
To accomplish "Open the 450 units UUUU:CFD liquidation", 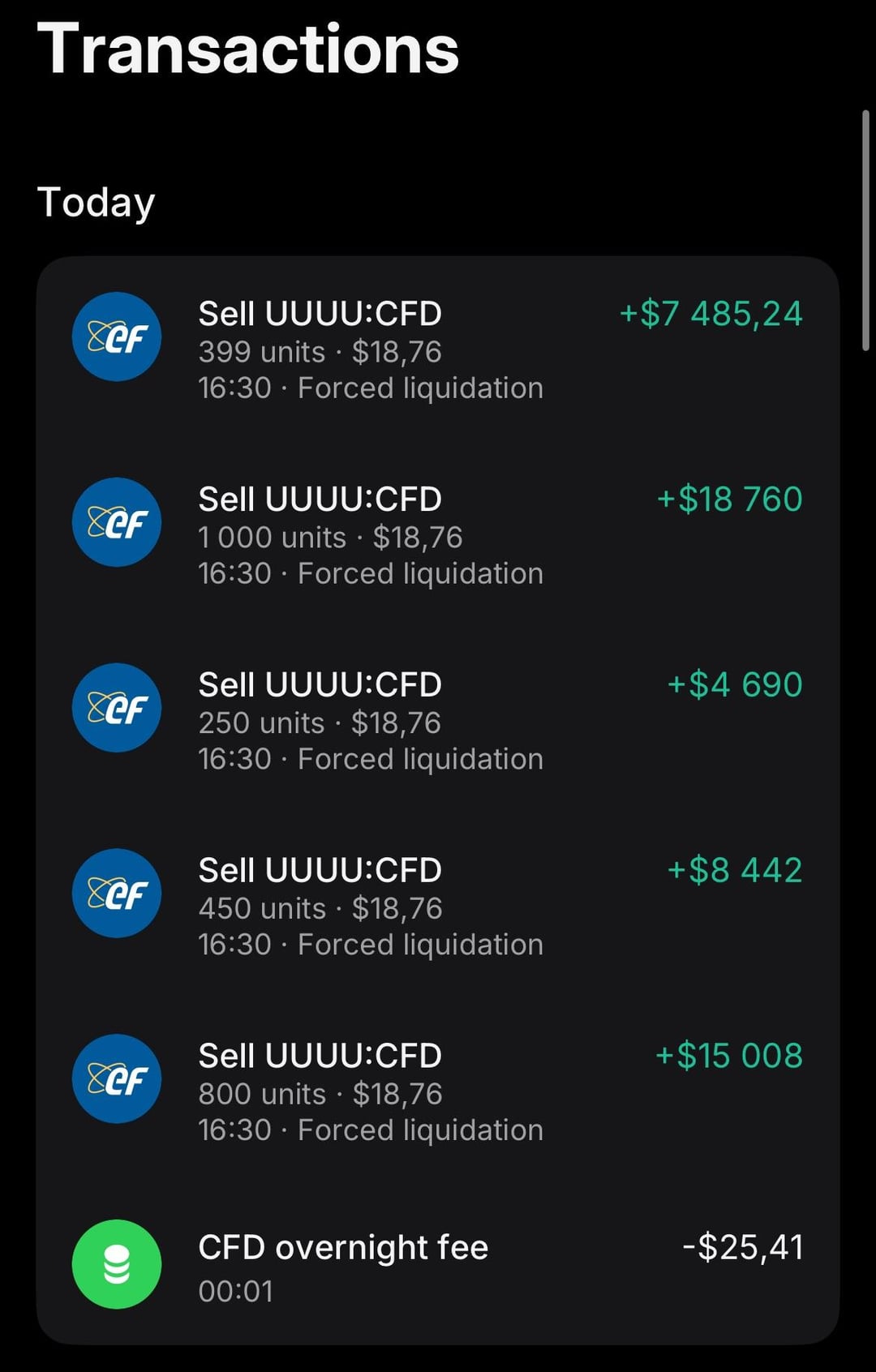I will [x=438, y=907].
